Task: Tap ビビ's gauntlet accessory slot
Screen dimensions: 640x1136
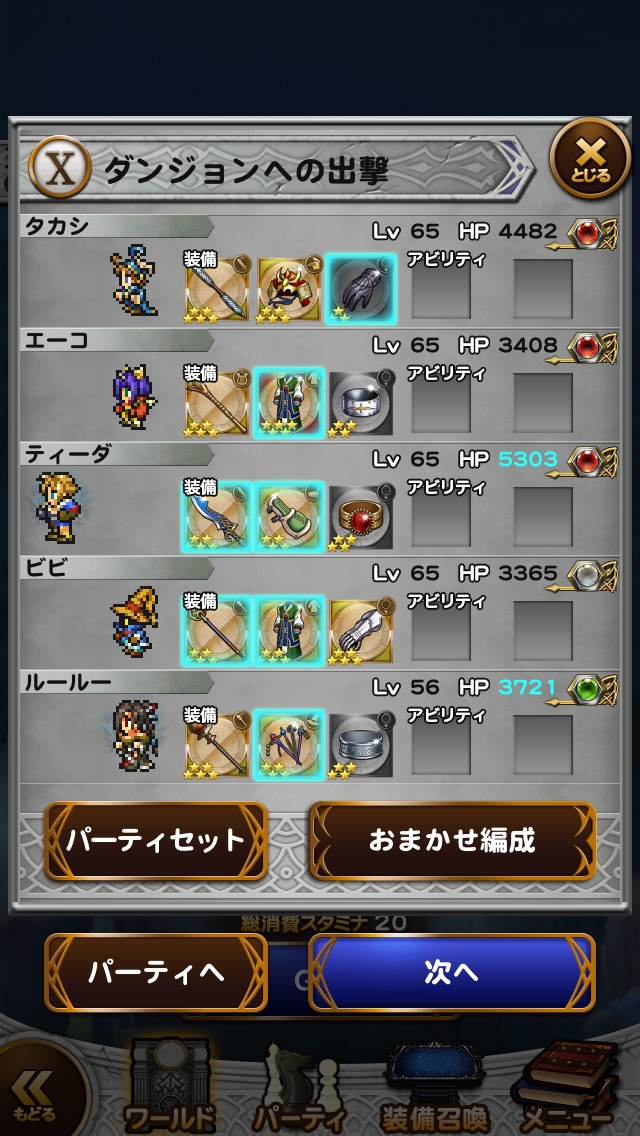Action: [361, 631]
